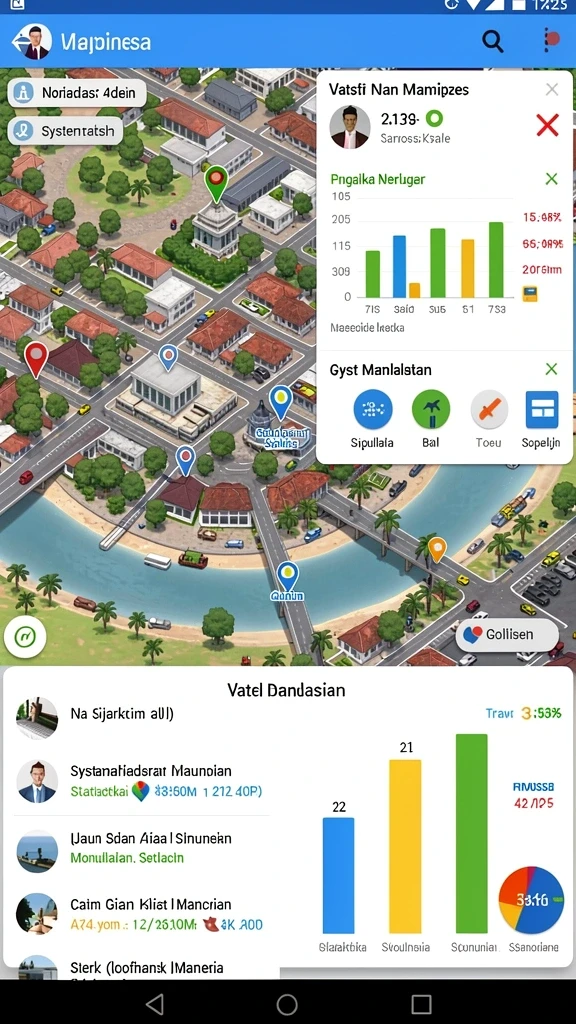The height and width of the screenshot is (1024, 576).
Task: Choose the Sopeljin option
Action: (541, 418)
